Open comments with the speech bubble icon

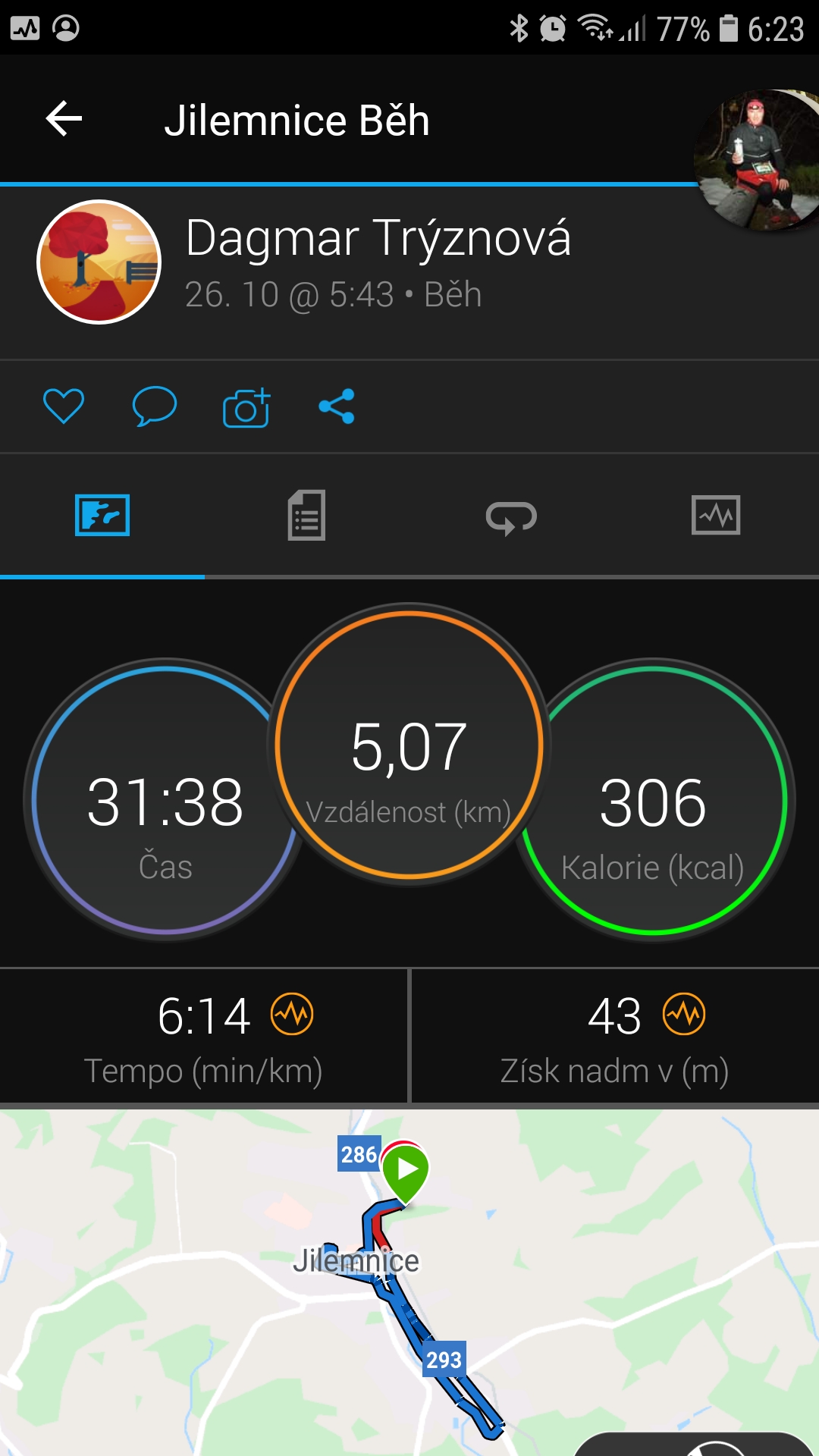pyautogui.click(x=155, y=406)
